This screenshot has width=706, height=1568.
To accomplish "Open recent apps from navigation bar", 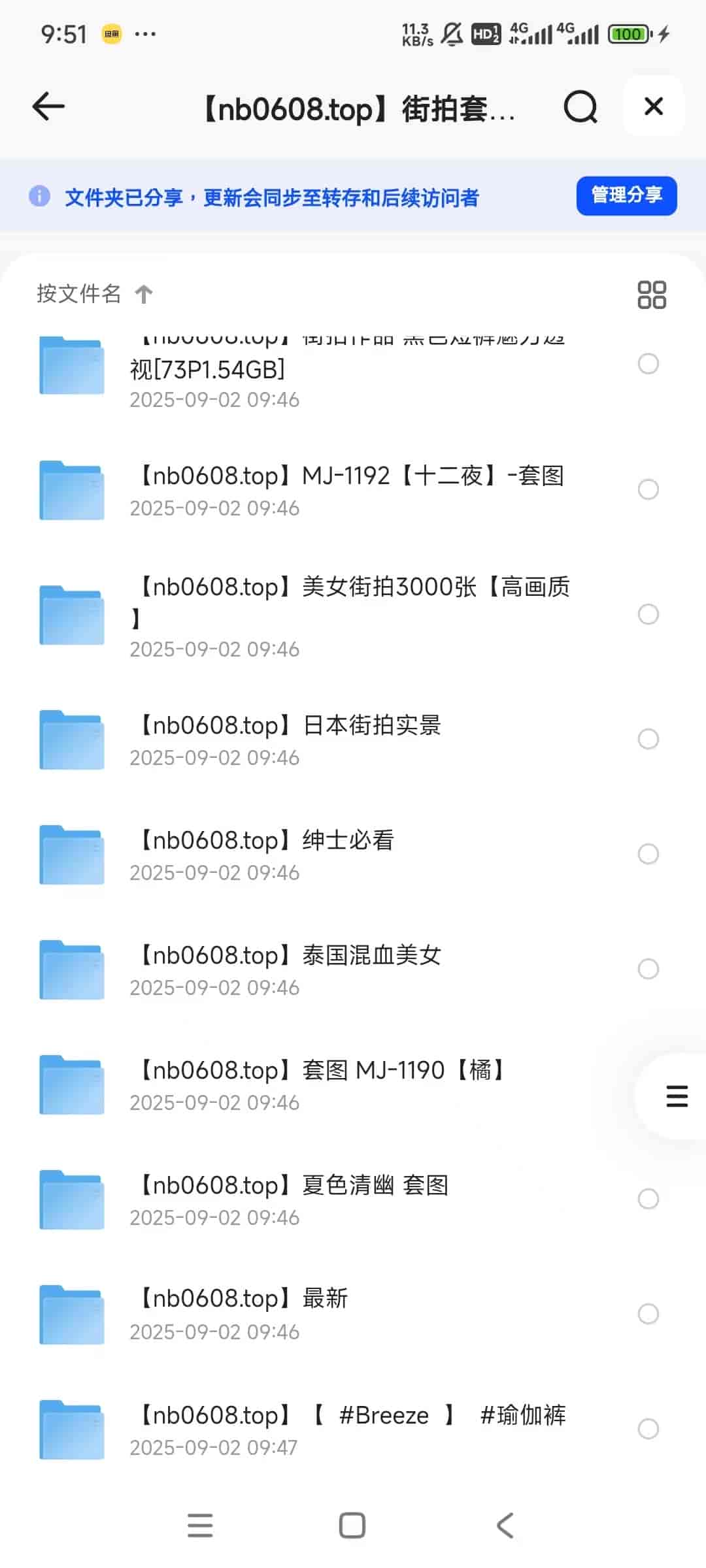I will [x=200, y=1526].
